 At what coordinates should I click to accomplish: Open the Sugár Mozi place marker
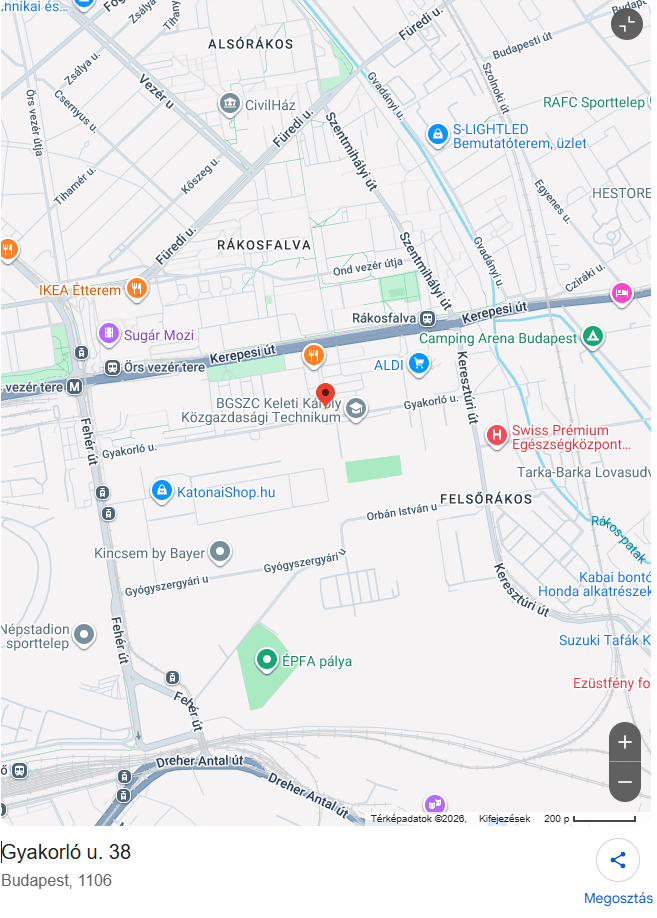click(108, 334)
